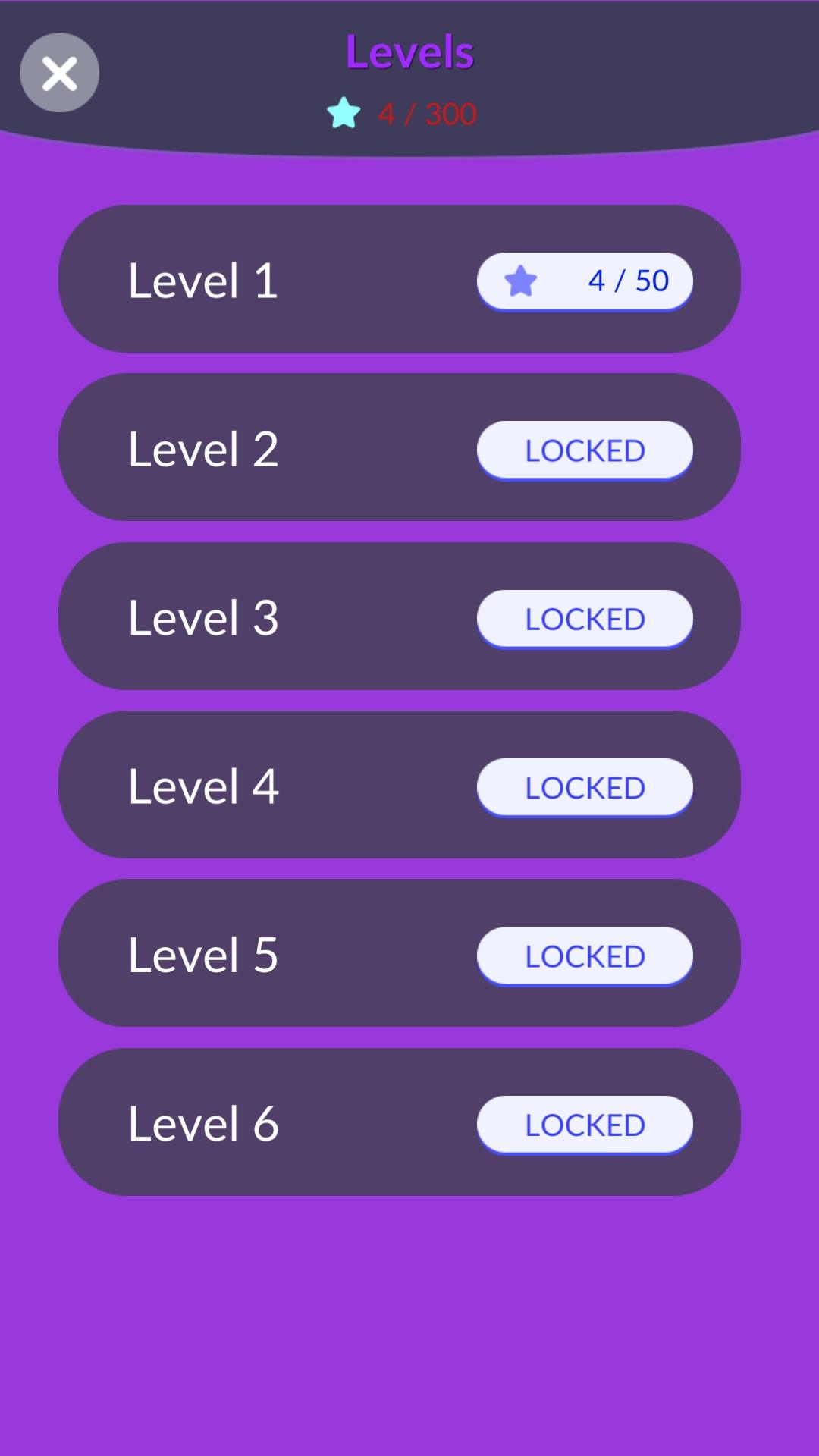This screenshot has width=819, height=1456.
Task: Close the Levels screen
Action: coord(59,73)
